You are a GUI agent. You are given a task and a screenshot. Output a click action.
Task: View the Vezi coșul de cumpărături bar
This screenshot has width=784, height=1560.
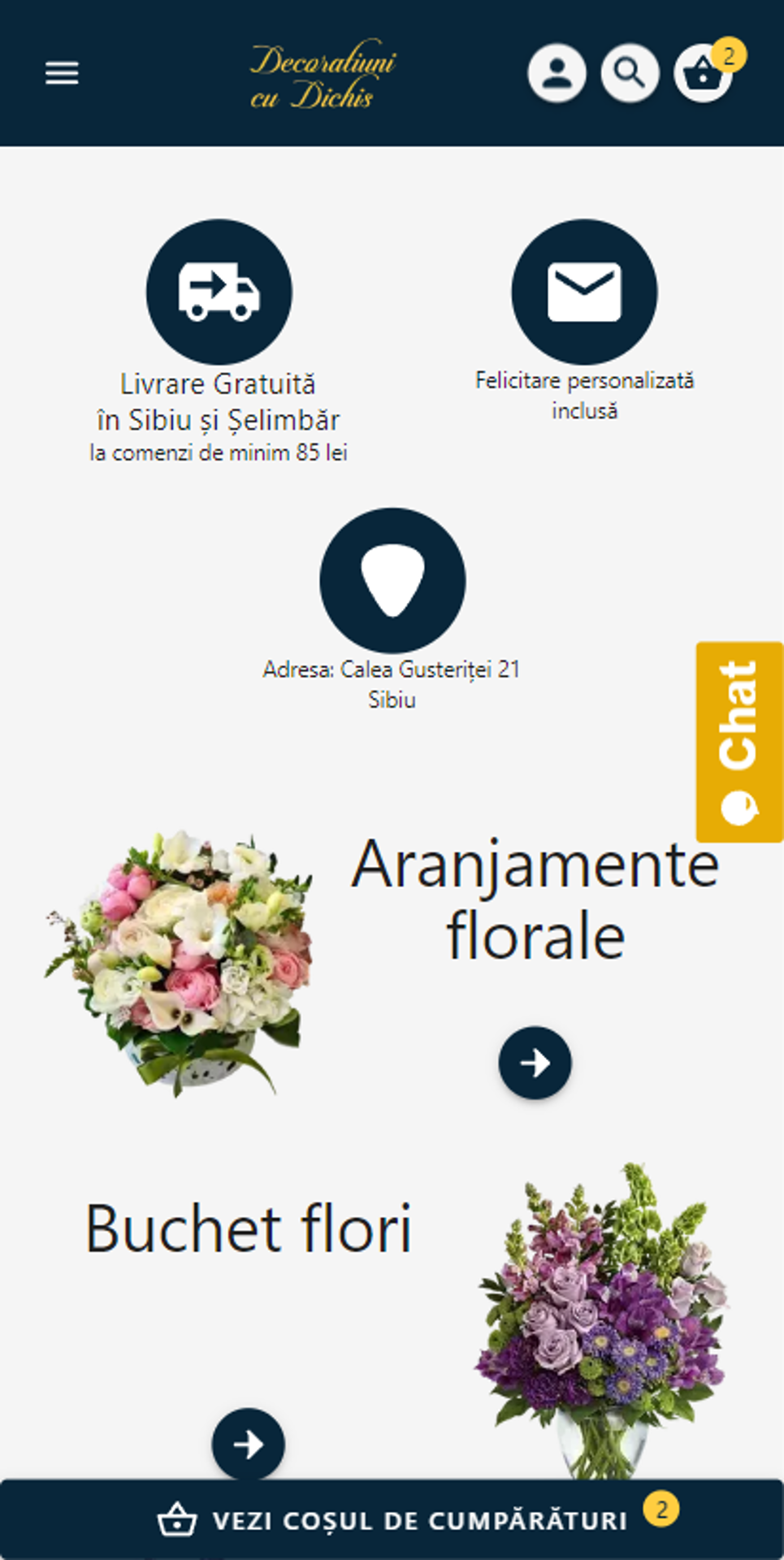[x=392, y=1519]
